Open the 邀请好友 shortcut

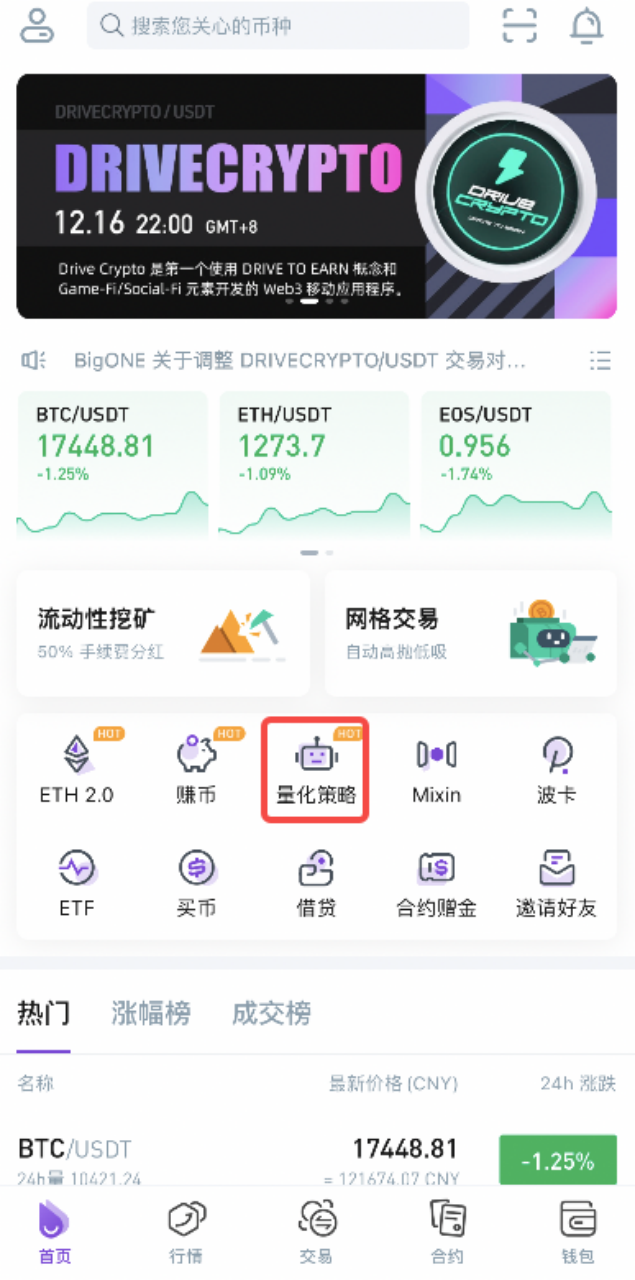click(x=556, y=882)
